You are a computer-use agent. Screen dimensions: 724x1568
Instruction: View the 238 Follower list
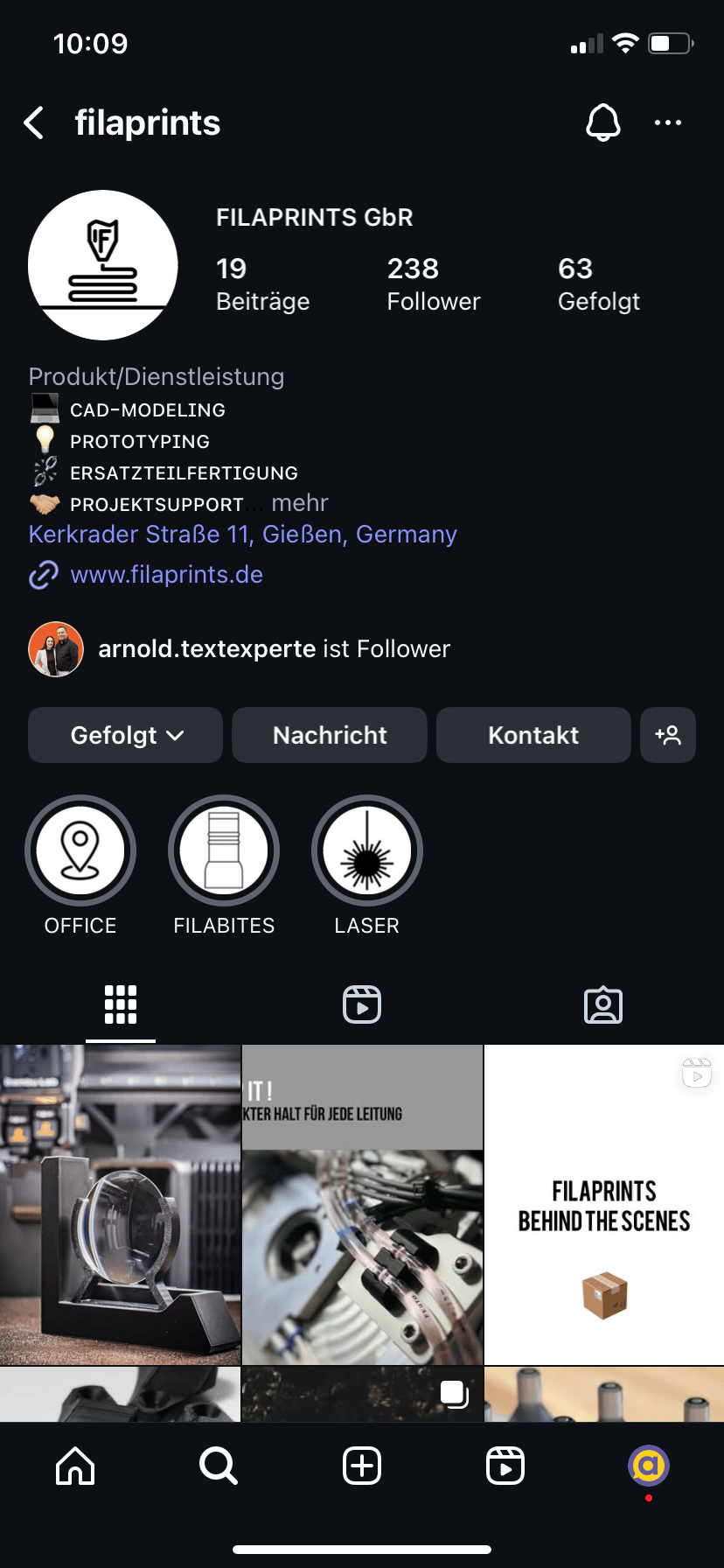click(x=433, y=283)
